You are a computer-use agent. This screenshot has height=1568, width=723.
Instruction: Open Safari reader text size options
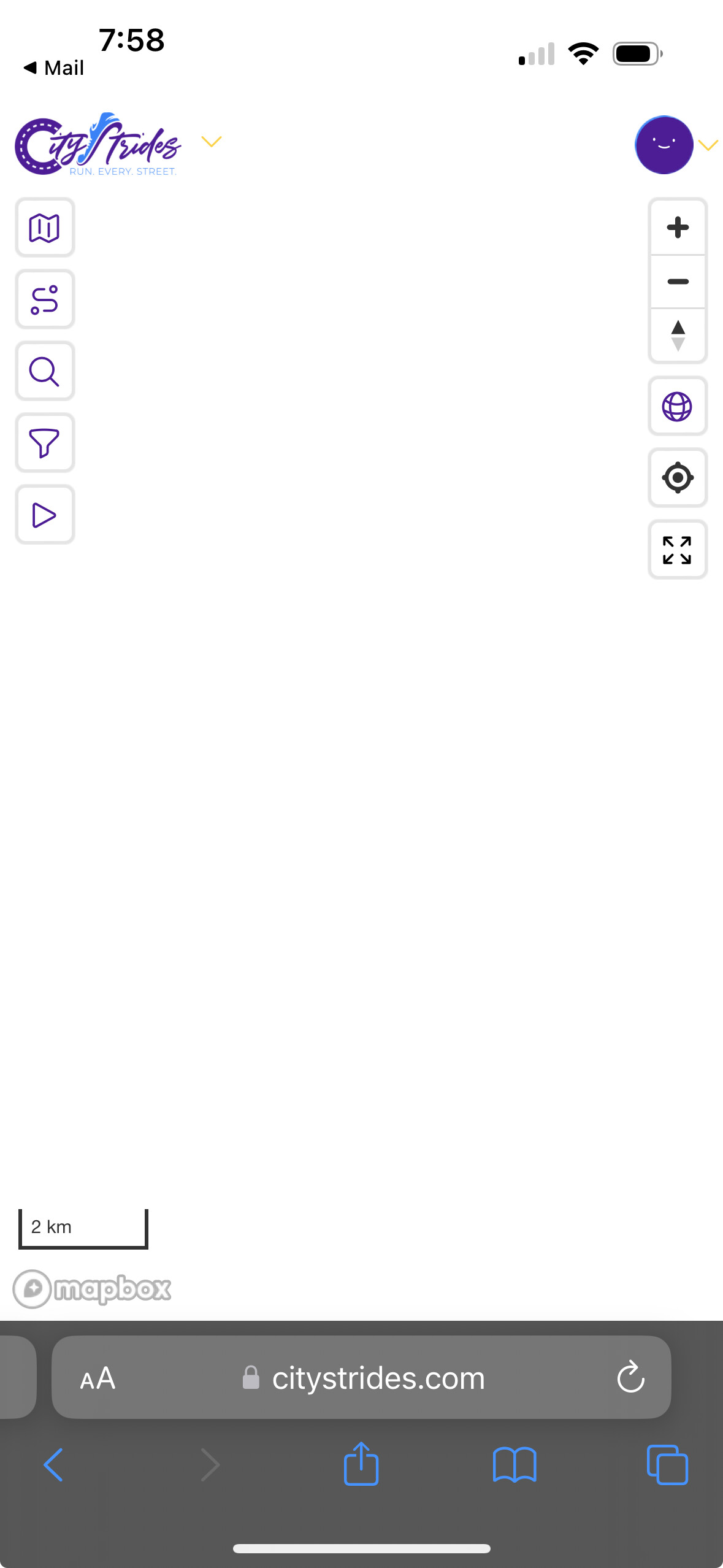coord(98,1378)
